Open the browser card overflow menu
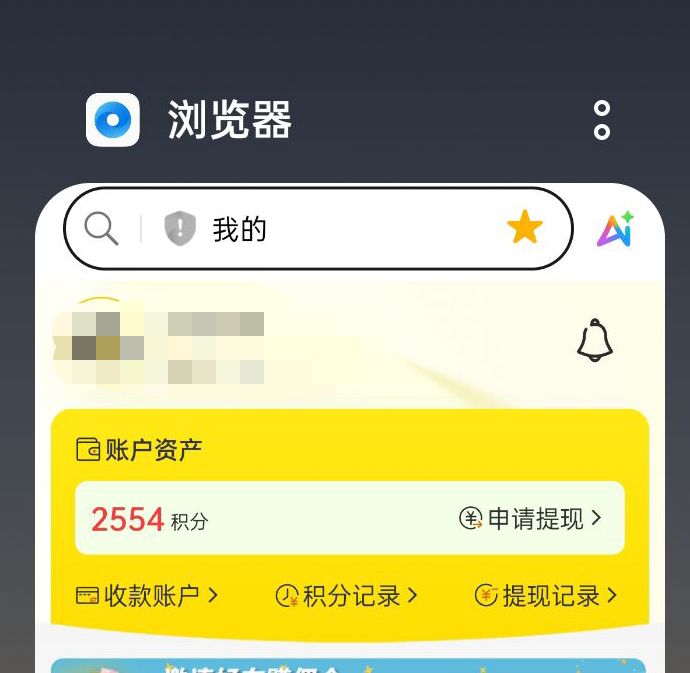 tap(601, 120)
